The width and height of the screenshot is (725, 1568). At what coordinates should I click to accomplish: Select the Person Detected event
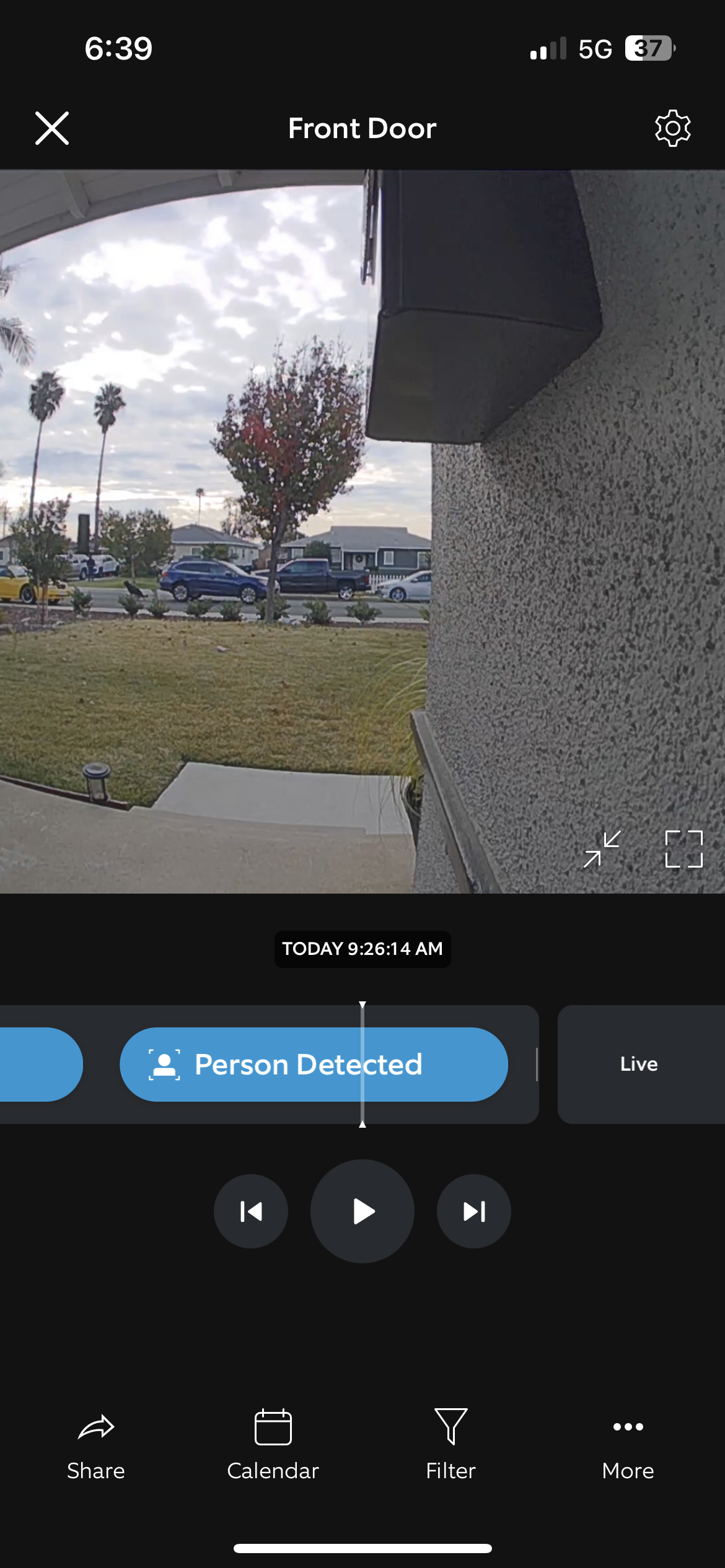[314, 1065]
